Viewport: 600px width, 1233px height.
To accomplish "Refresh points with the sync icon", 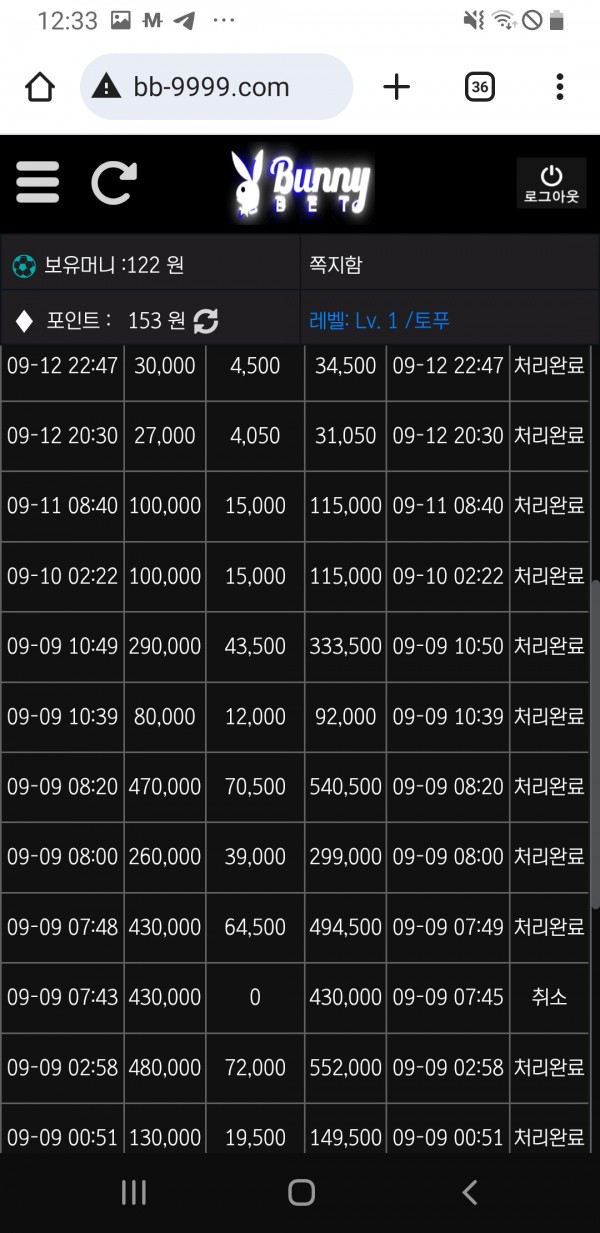I will 206,321.
